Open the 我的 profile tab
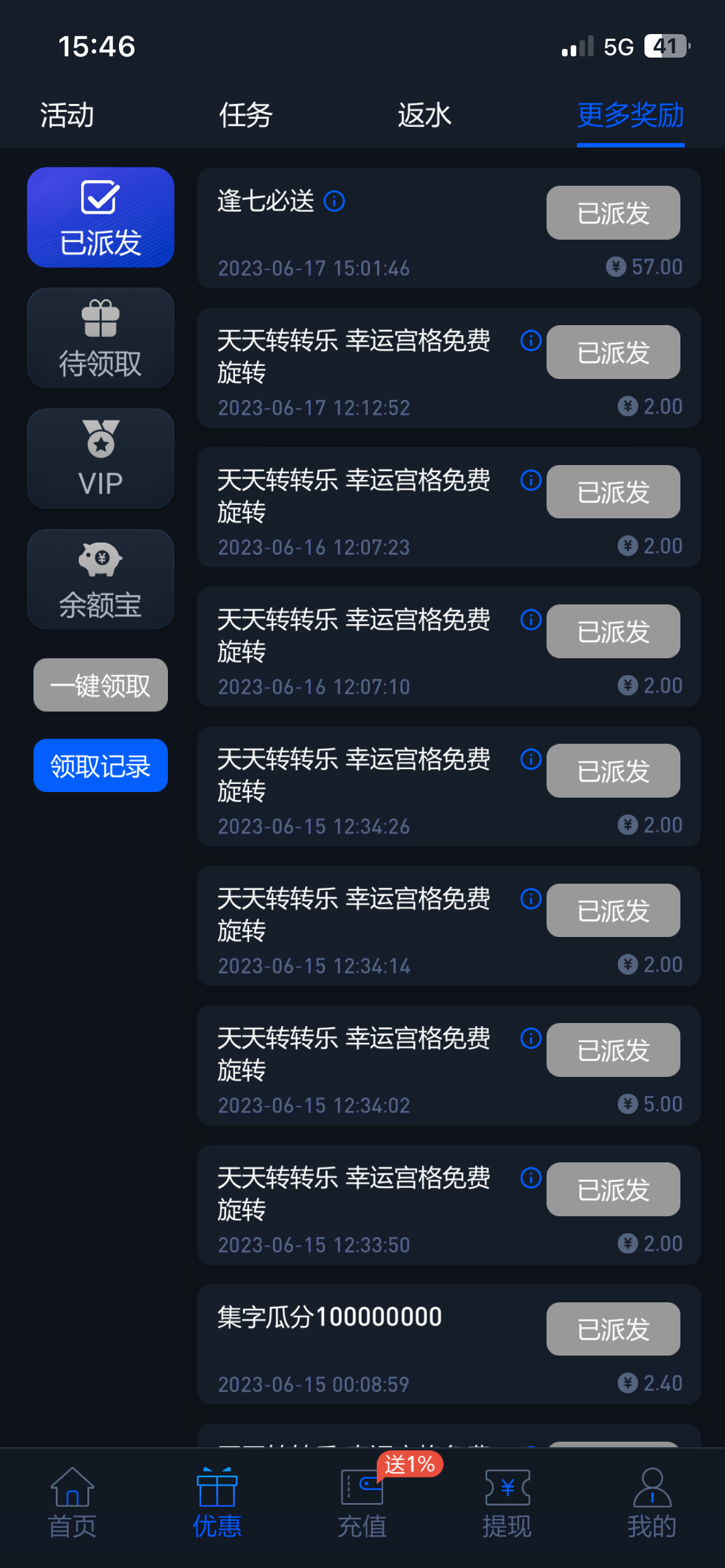The height and width of the screenshot is (1568, 725). click(652, 1502)
